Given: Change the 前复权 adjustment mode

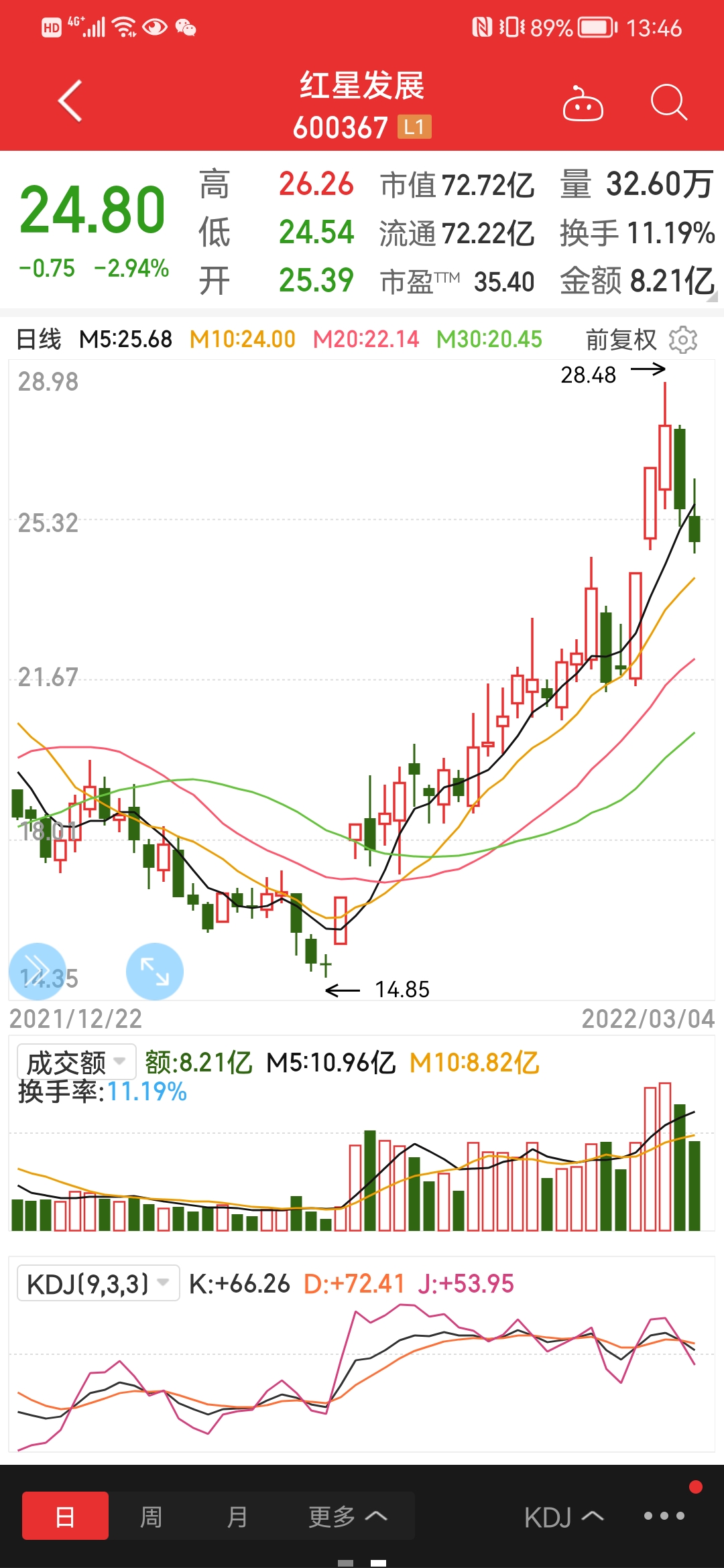Looking at the screenshot, I should (x=621, y=340).
